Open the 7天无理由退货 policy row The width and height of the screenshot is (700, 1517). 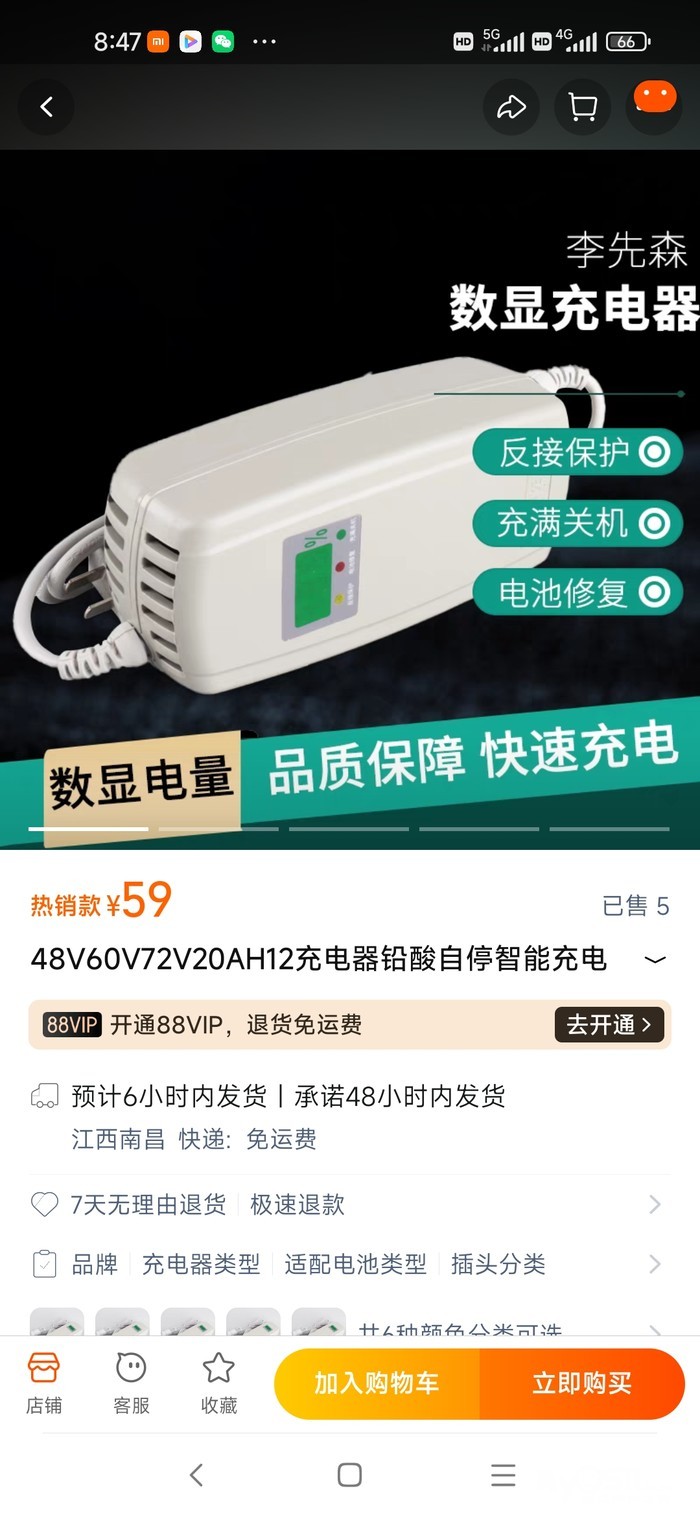(350, 1205)
